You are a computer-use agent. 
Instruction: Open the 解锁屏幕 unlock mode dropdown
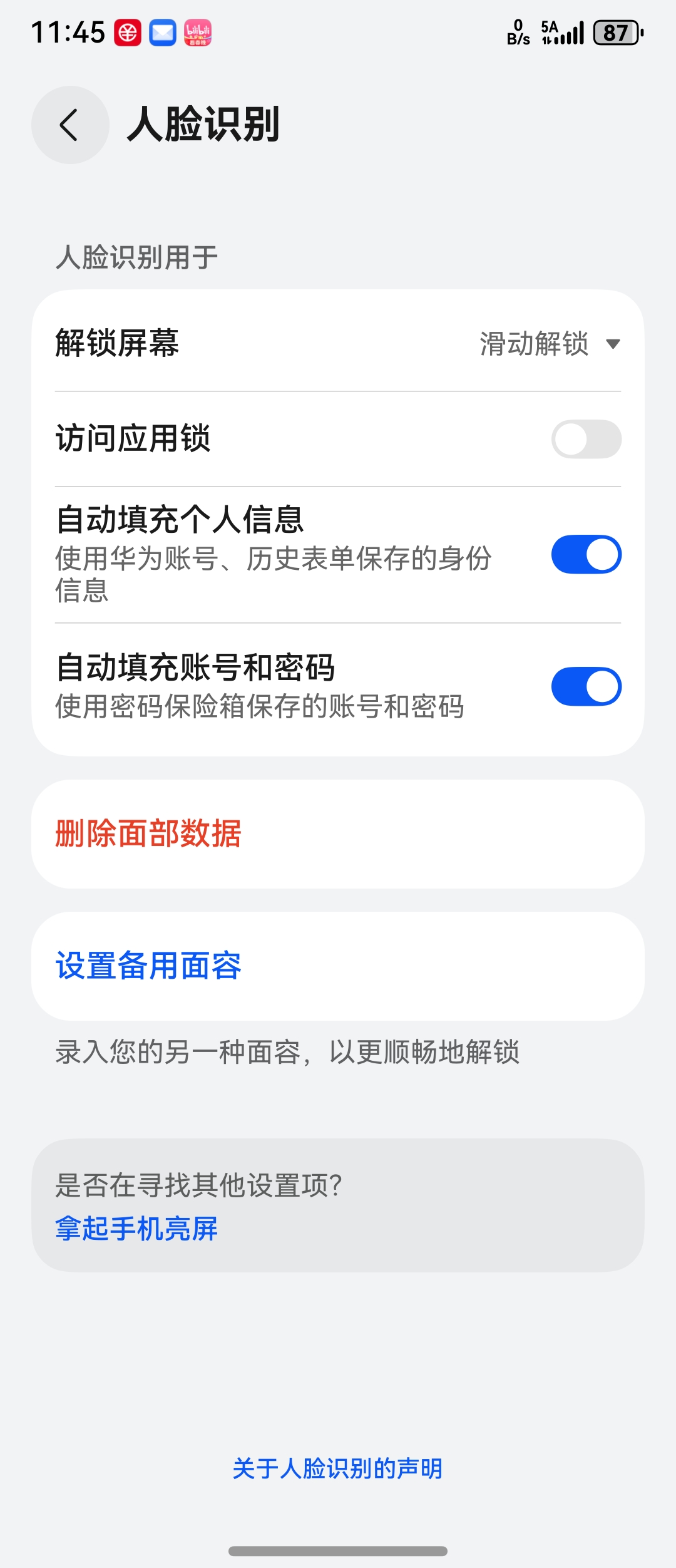point(548,344)
